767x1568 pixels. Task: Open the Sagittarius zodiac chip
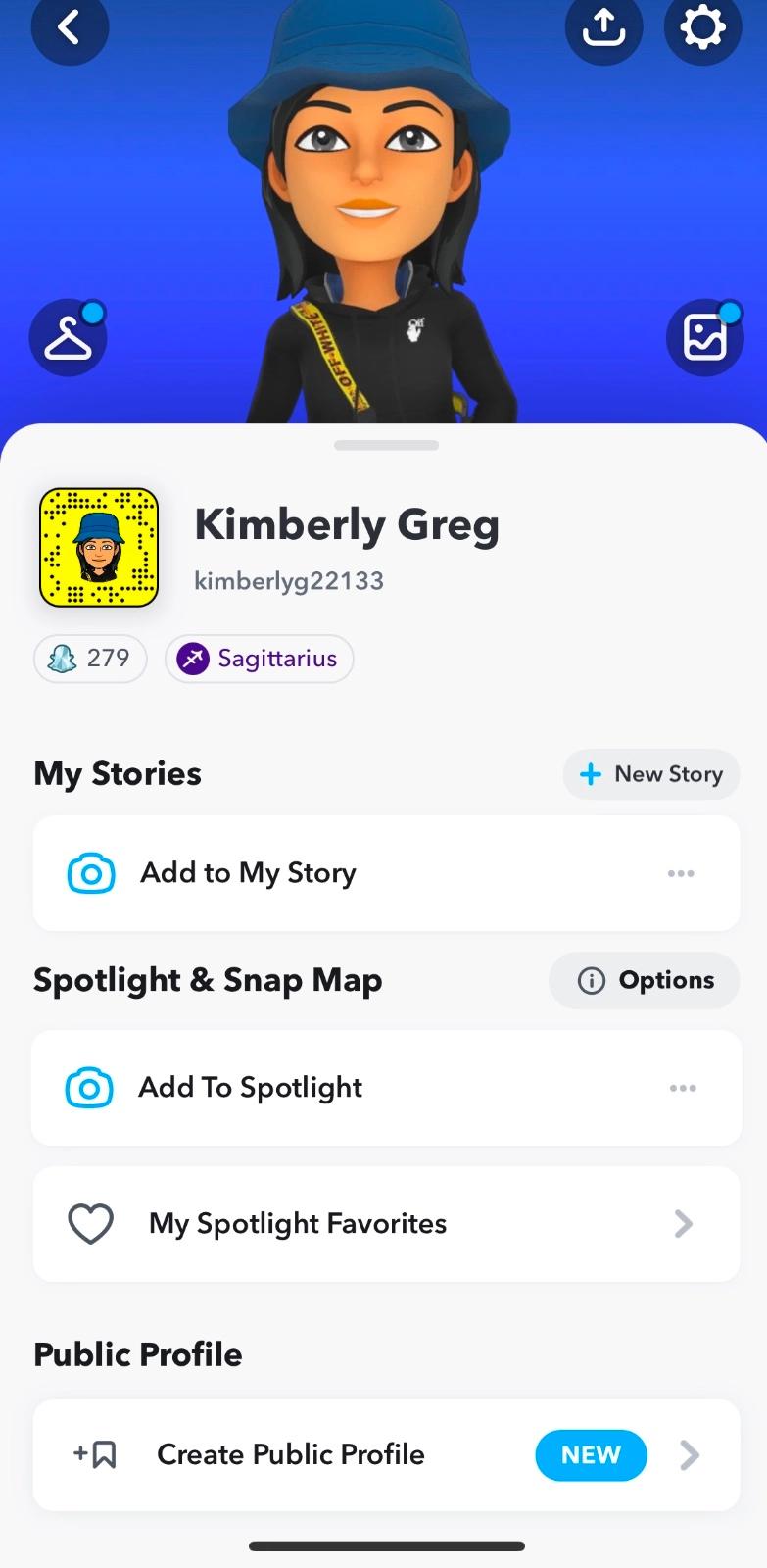click(x=259, y=658)
